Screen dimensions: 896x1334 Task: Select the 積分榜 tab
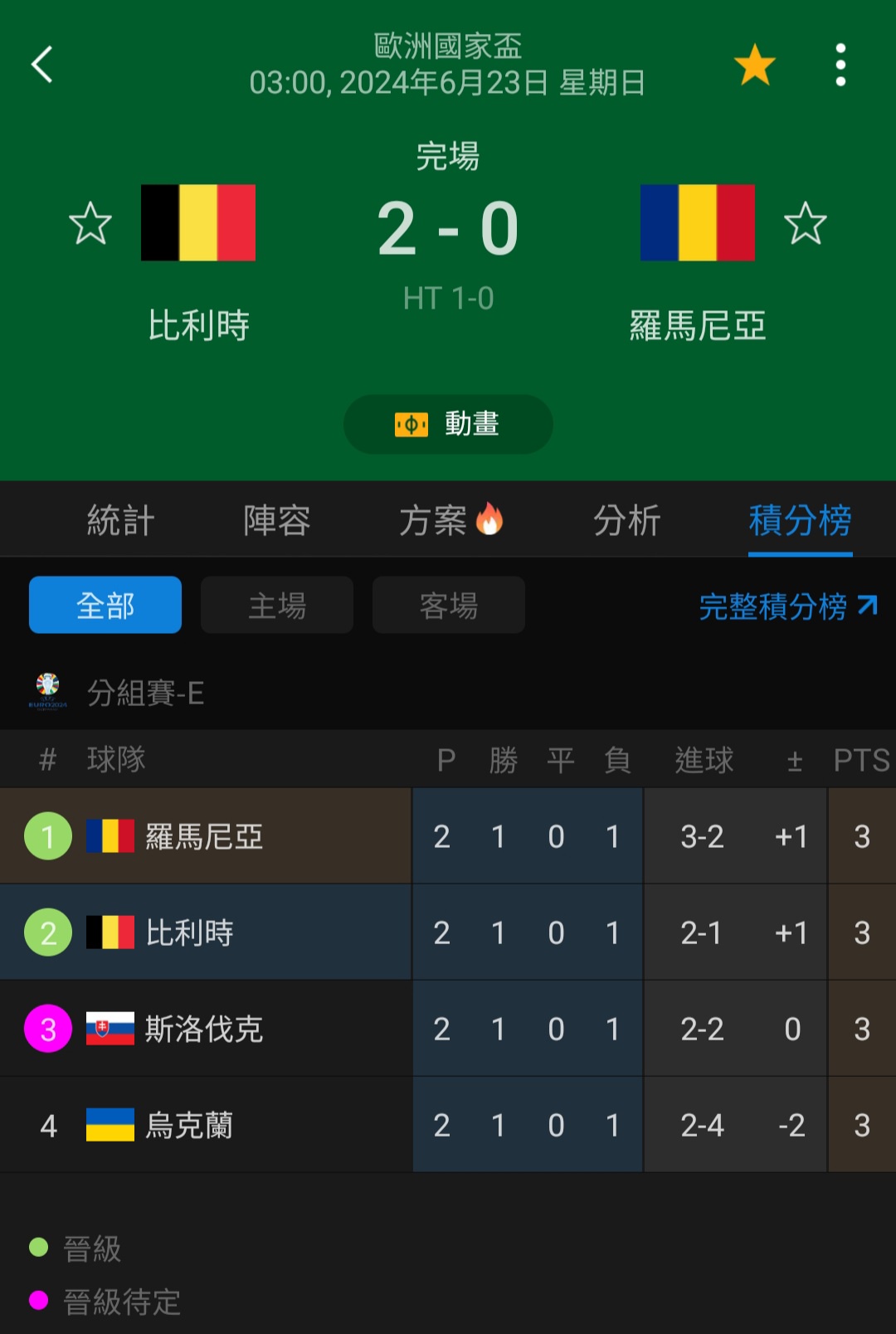800,521
